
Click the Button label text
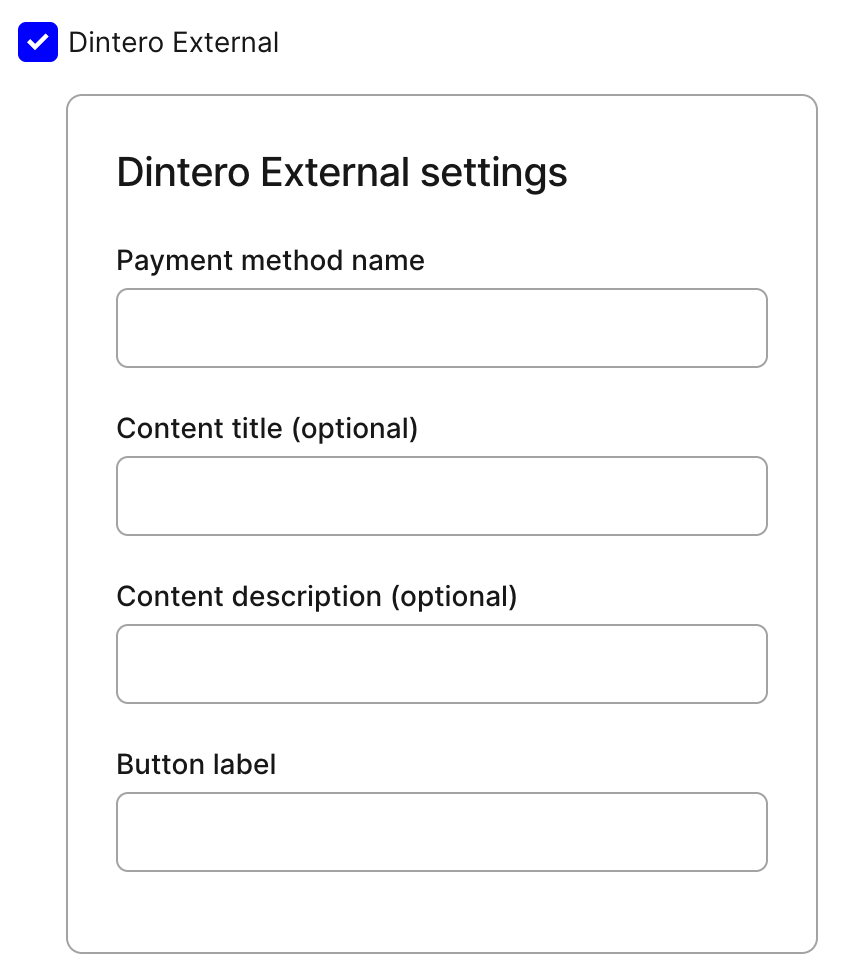coord(196,764)
